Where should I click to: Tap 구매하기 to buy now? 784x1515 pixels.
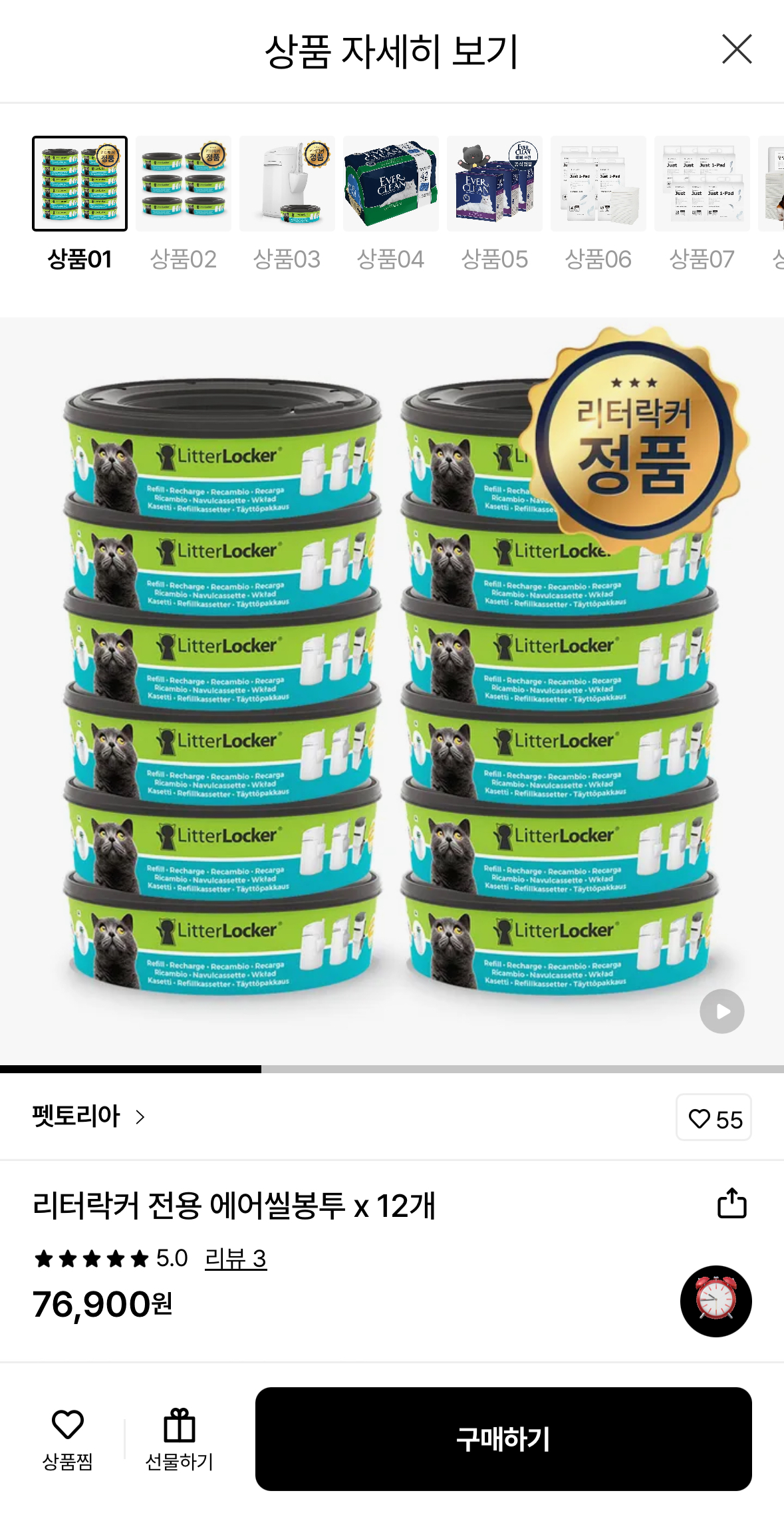tap(503, 1438)
